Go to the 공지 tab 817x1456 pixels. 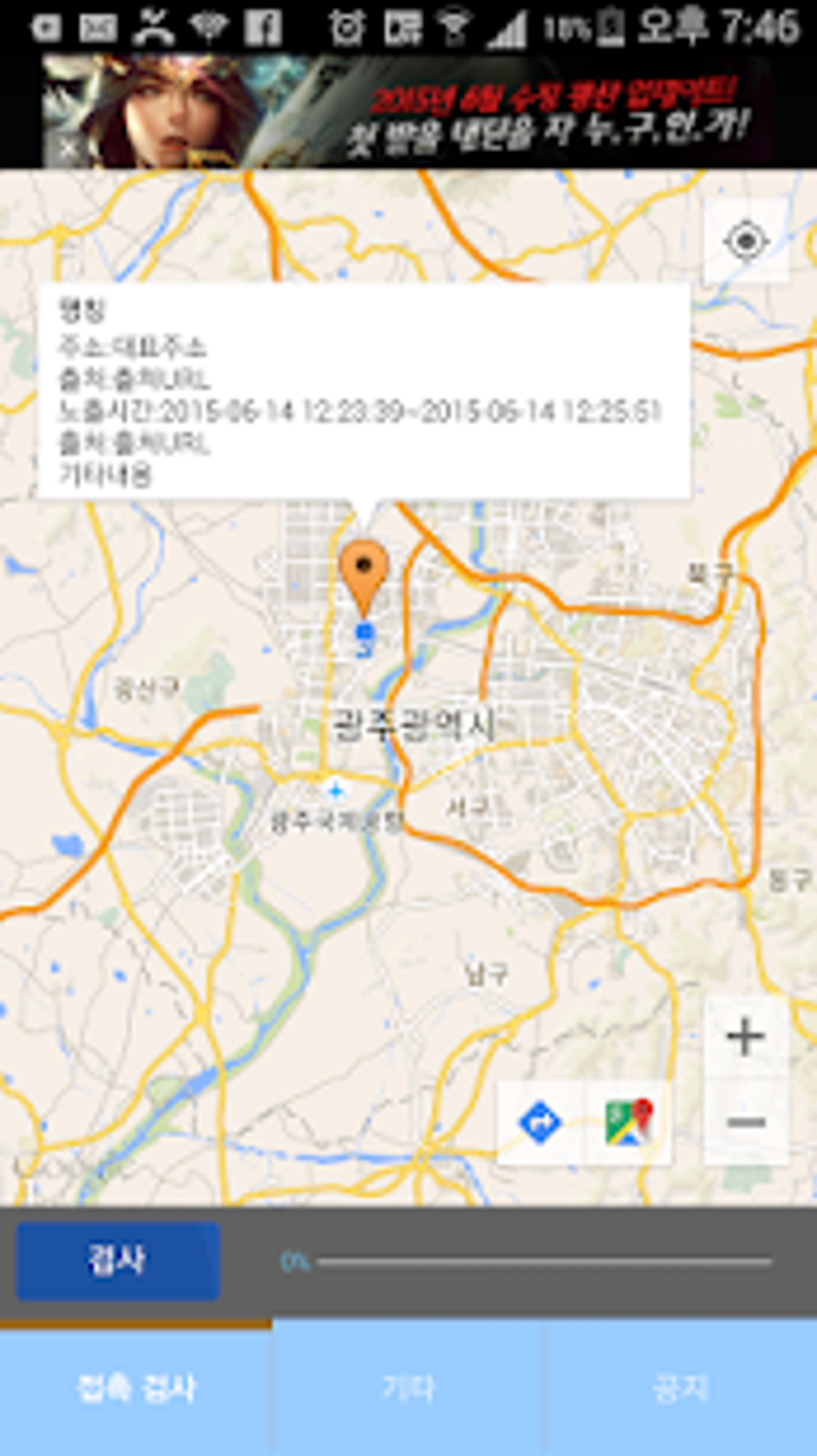click(682, 1389)
